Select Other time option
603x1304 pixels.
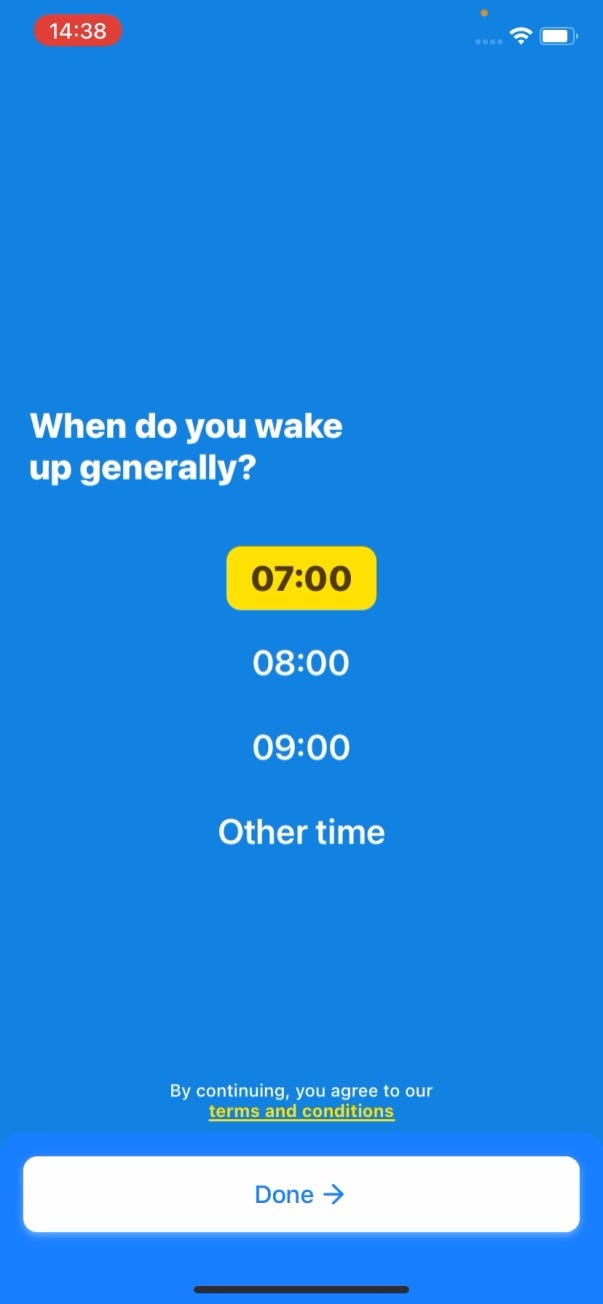click(x=301, y=832)
